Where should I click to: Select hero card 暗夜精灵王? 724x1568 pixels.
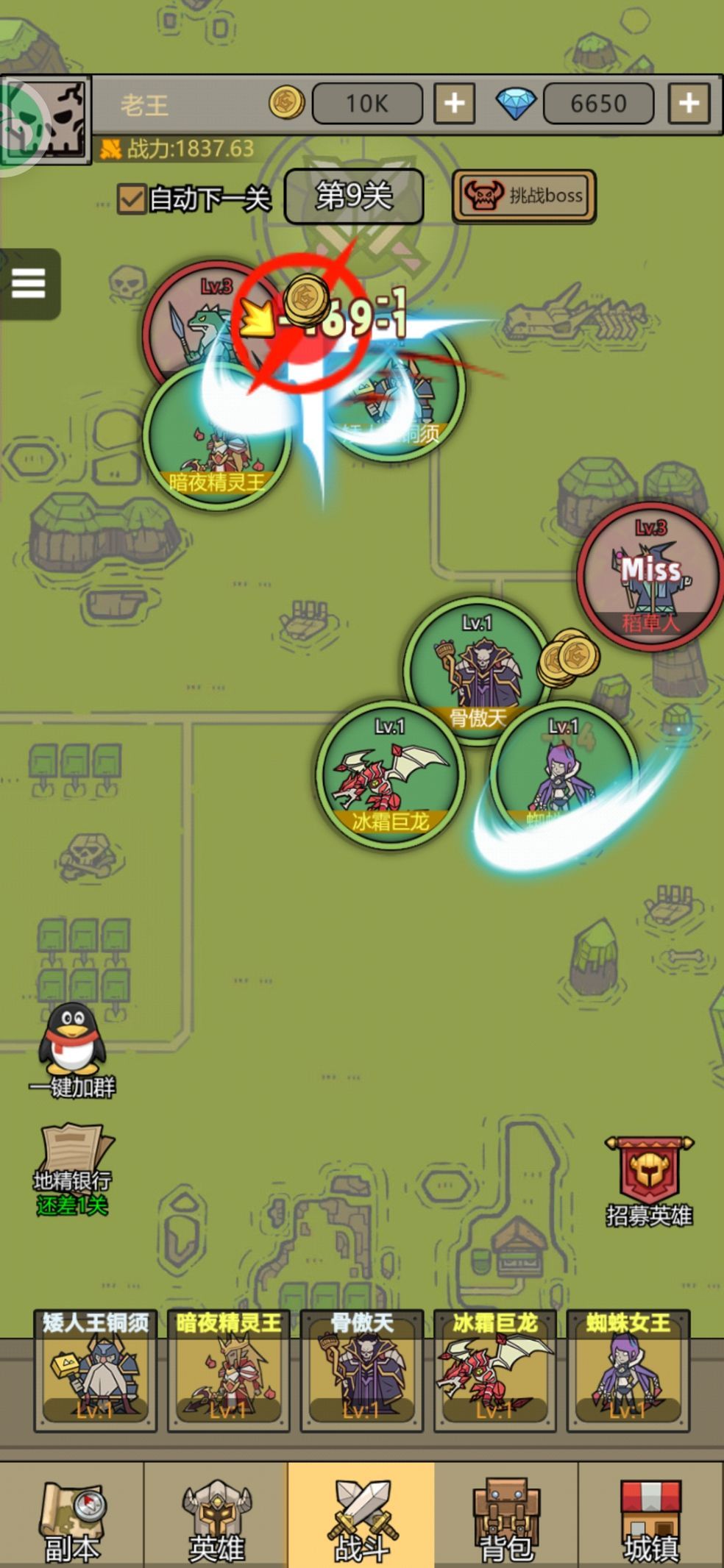pos(229,1371)
